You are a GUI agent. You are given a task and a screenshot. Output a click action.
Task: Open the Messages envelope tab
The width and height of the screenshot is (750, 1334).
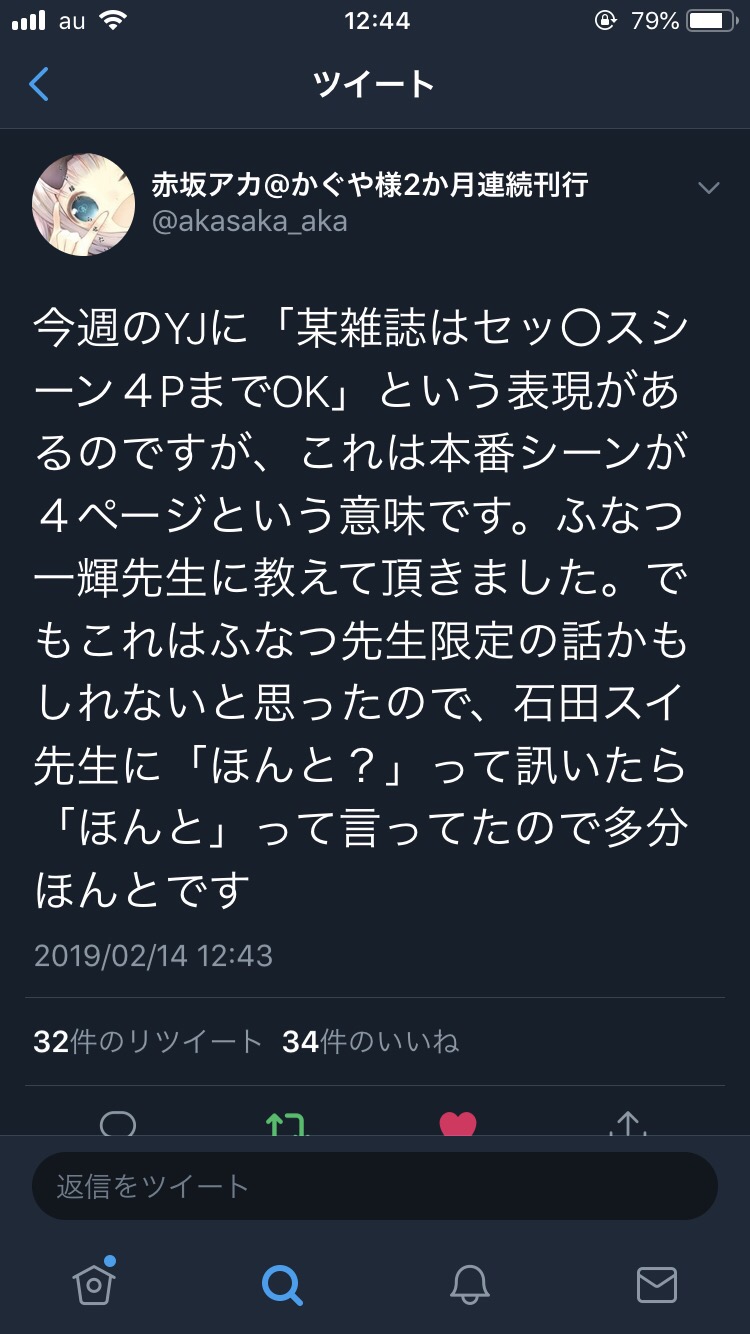pyautogui.click(x=656, y=1283)
